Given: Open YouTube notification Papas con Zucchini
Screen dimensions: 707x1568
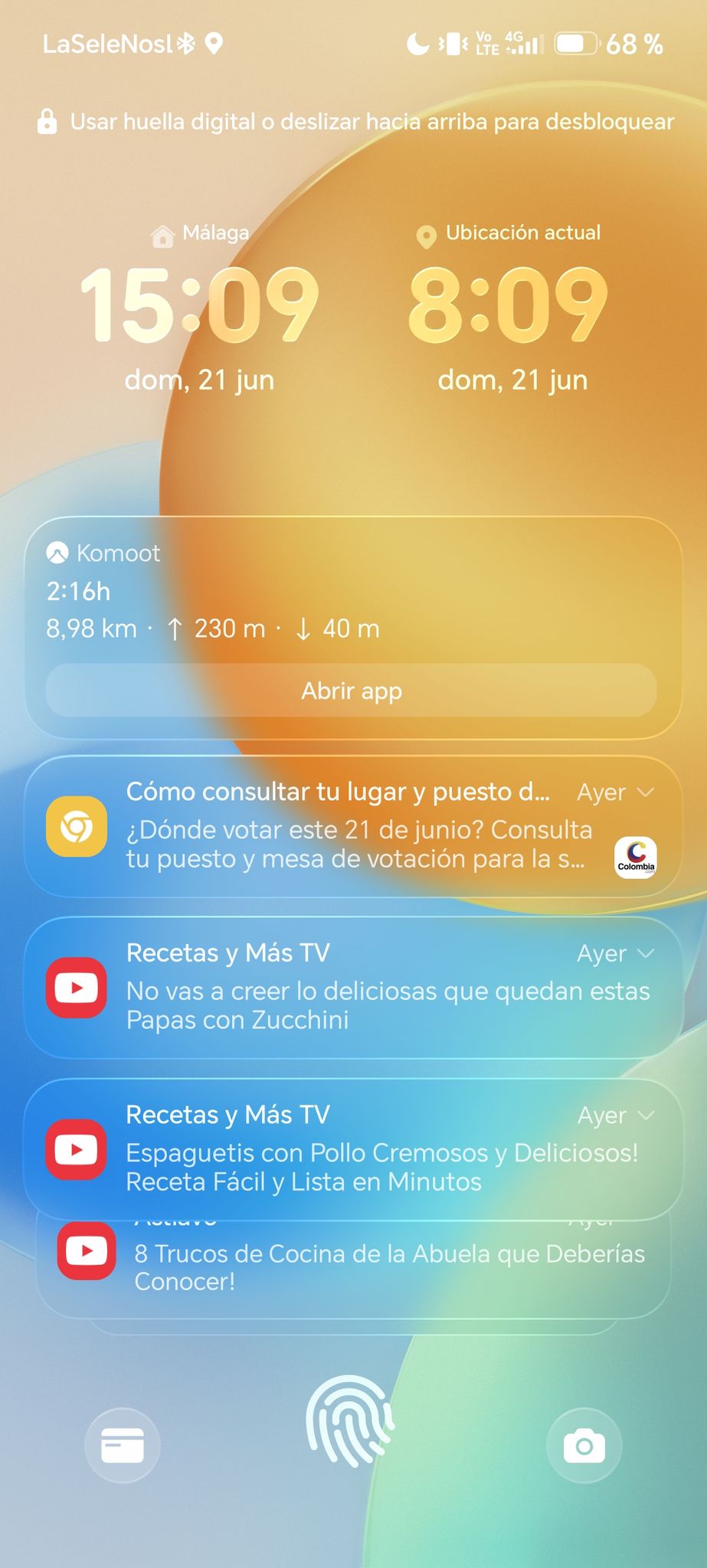Looking at the screenshot, I should tap(353, 988).
